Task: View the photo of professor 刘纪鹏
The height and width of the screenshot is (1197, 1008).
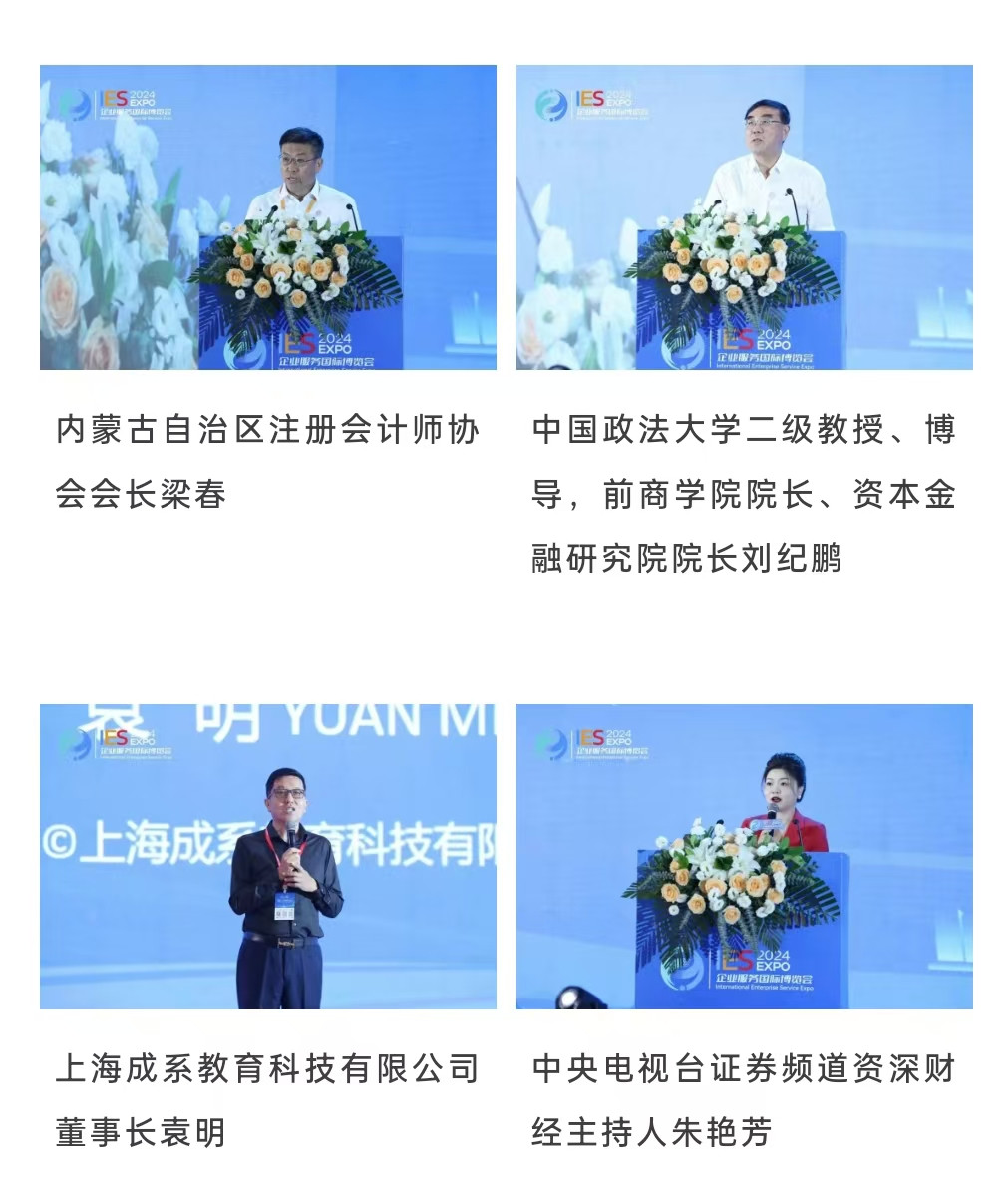Action: [744, 217]
